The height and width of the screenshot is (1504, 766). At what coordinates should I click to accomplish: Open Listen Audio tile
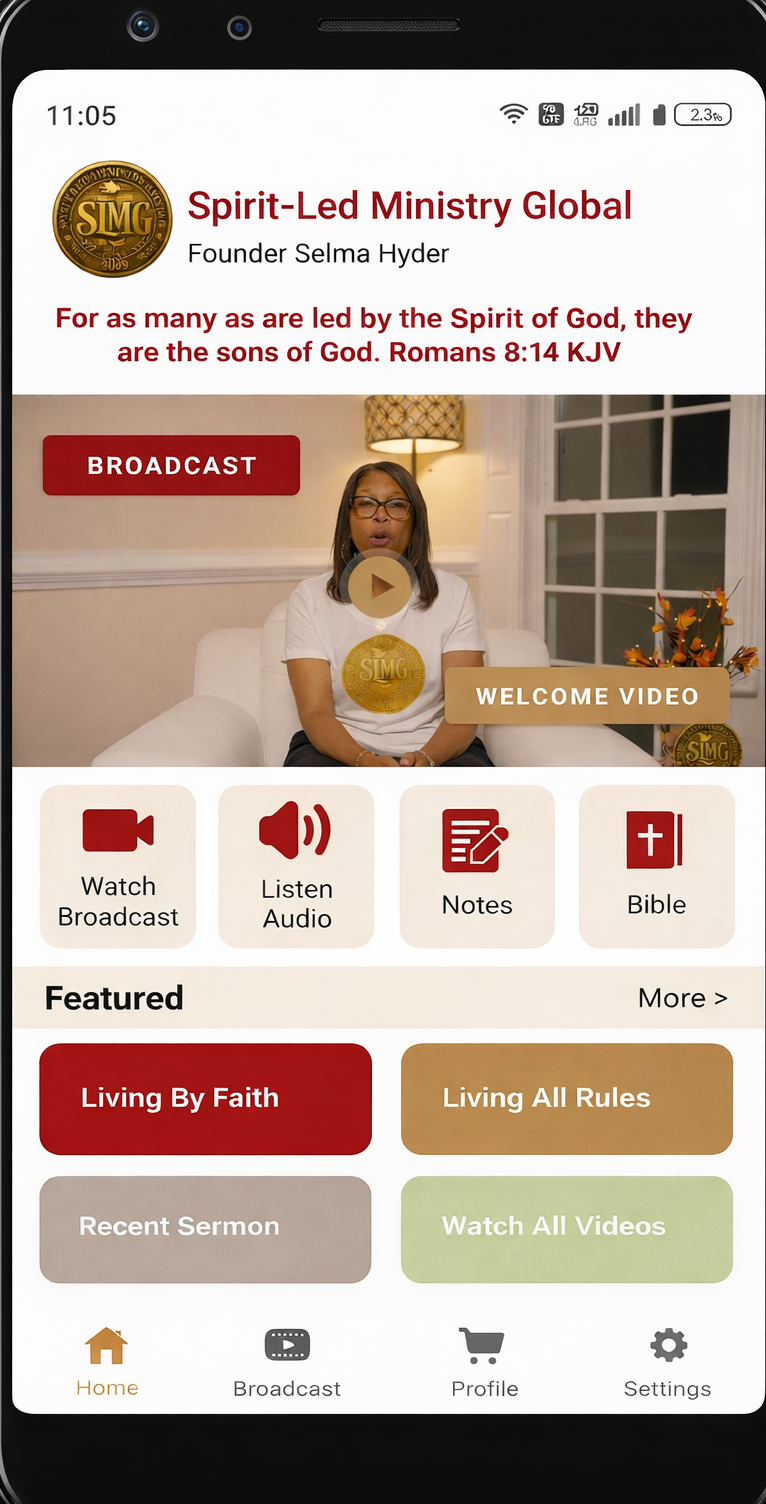click(297, 866)
